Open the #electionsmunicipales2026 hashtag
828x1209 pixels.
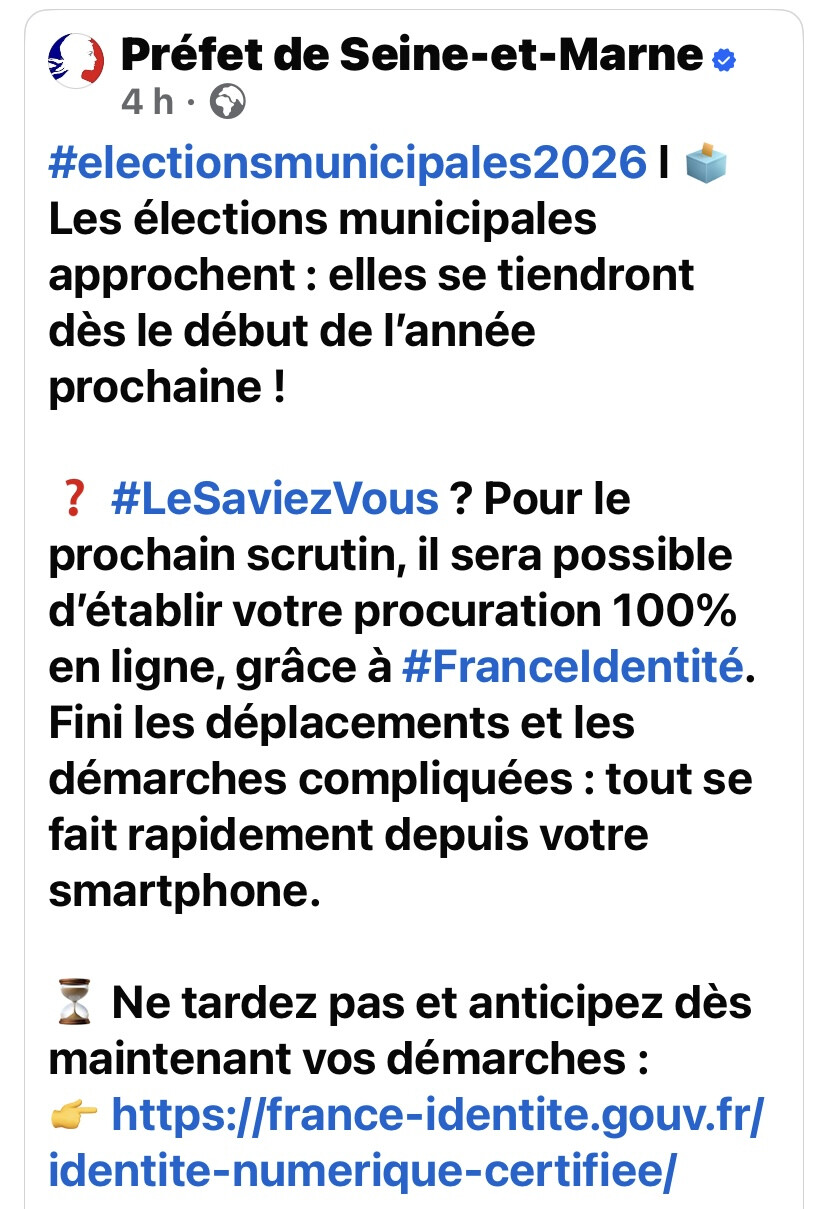point(347,161)
